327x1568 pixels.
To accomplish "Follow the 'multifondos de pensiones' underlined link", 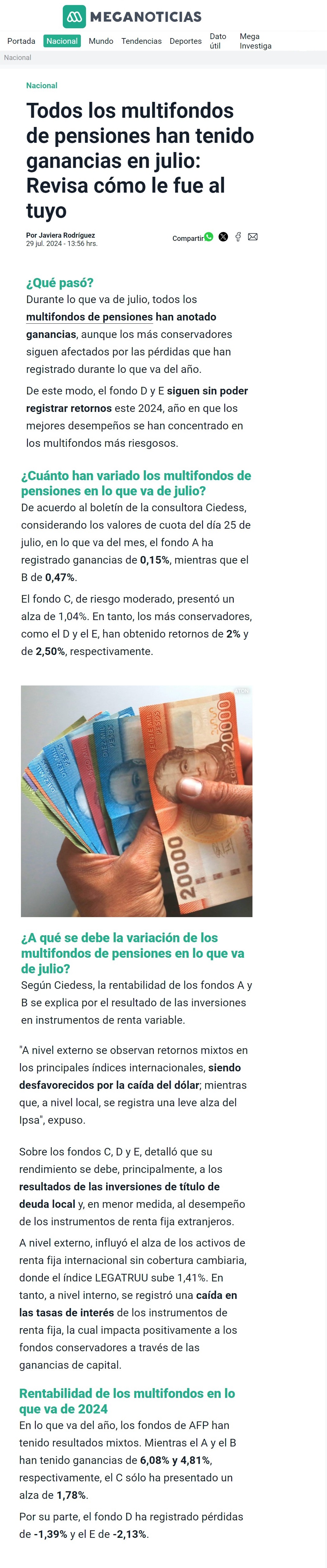I will [89, 316].
